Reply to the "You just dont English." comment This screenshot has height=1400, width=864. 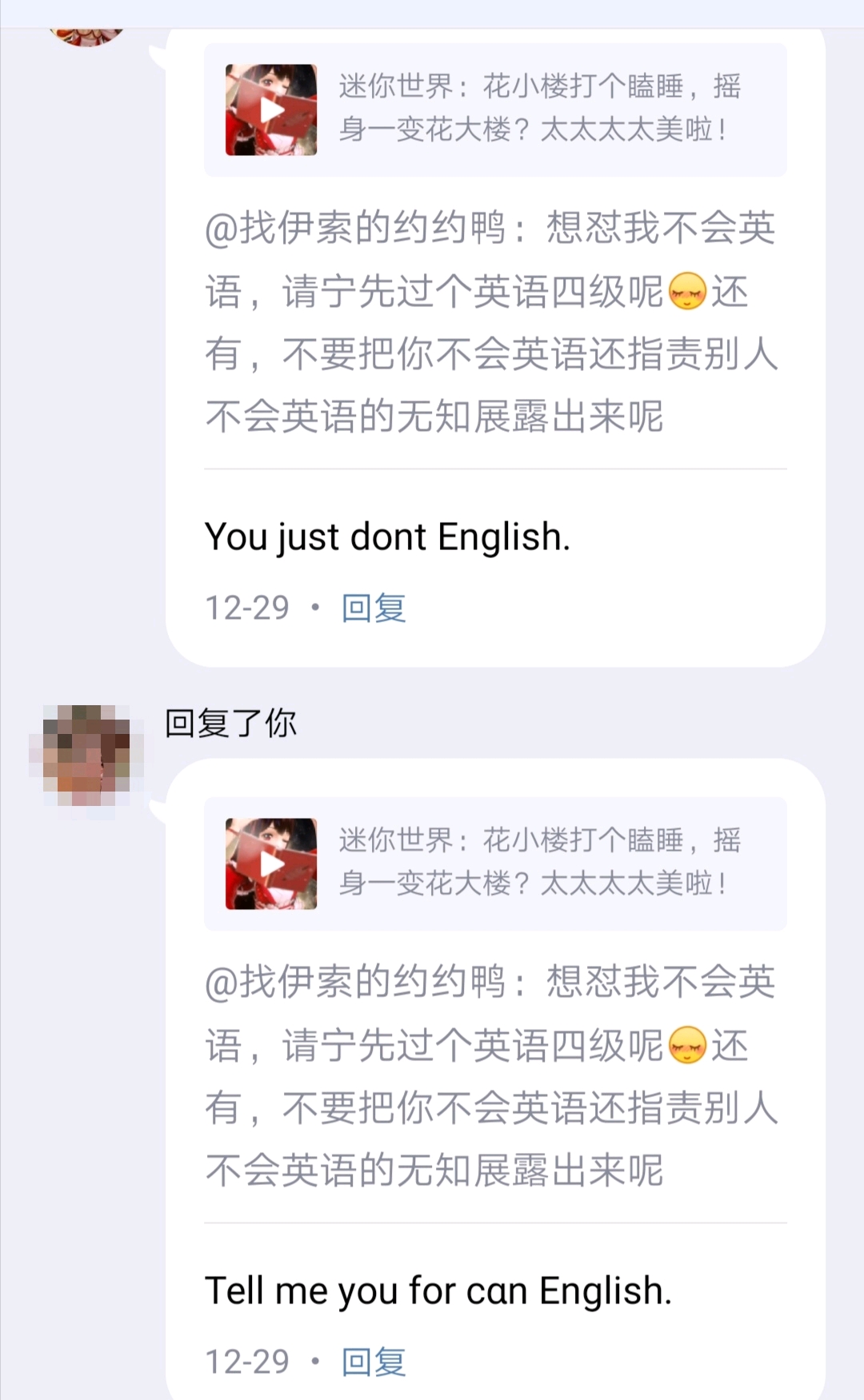[x=374, y=608]
